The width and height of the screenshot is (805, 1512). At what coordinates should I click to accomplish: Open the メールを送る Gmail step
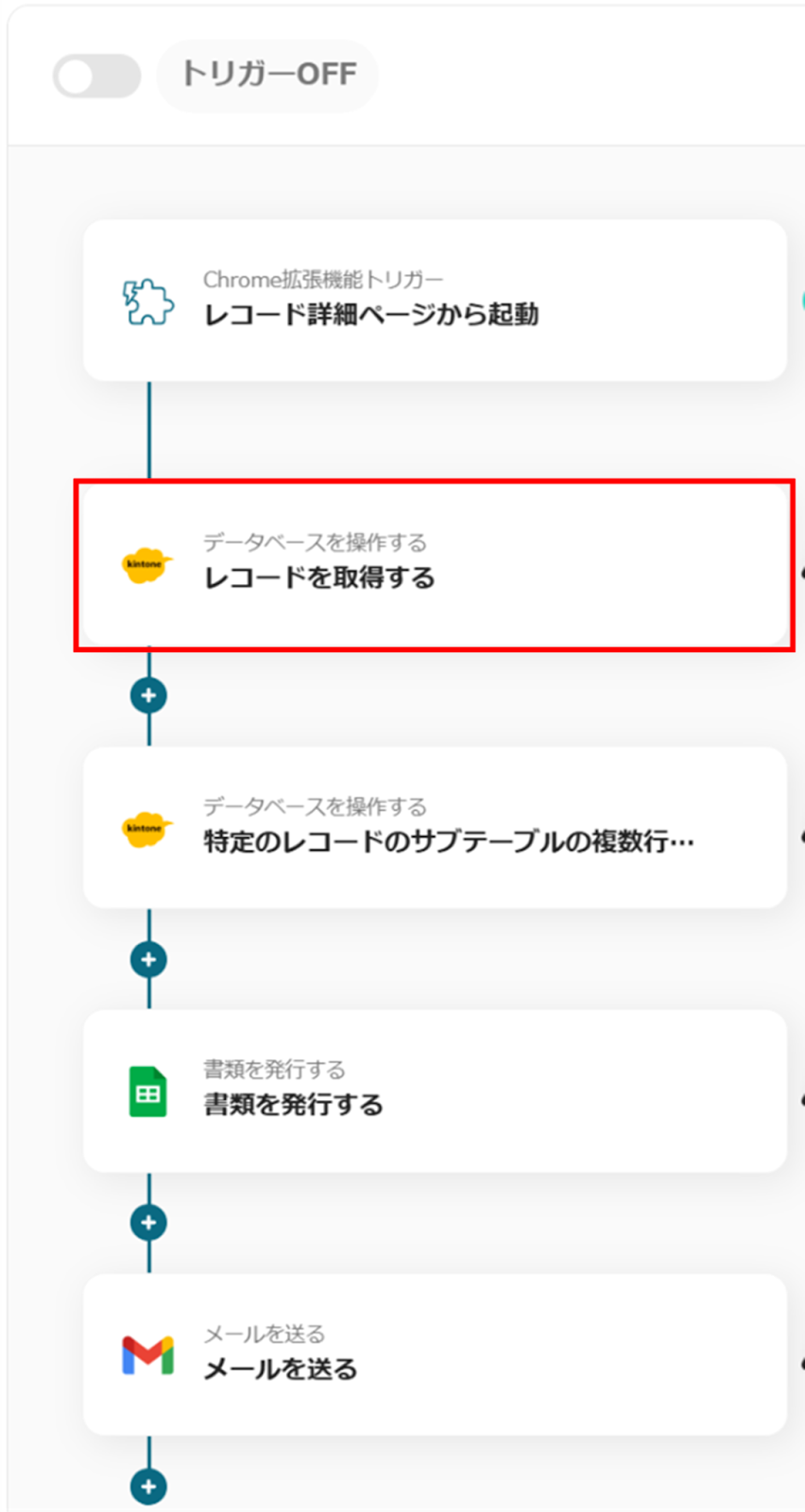point(435,1355)
